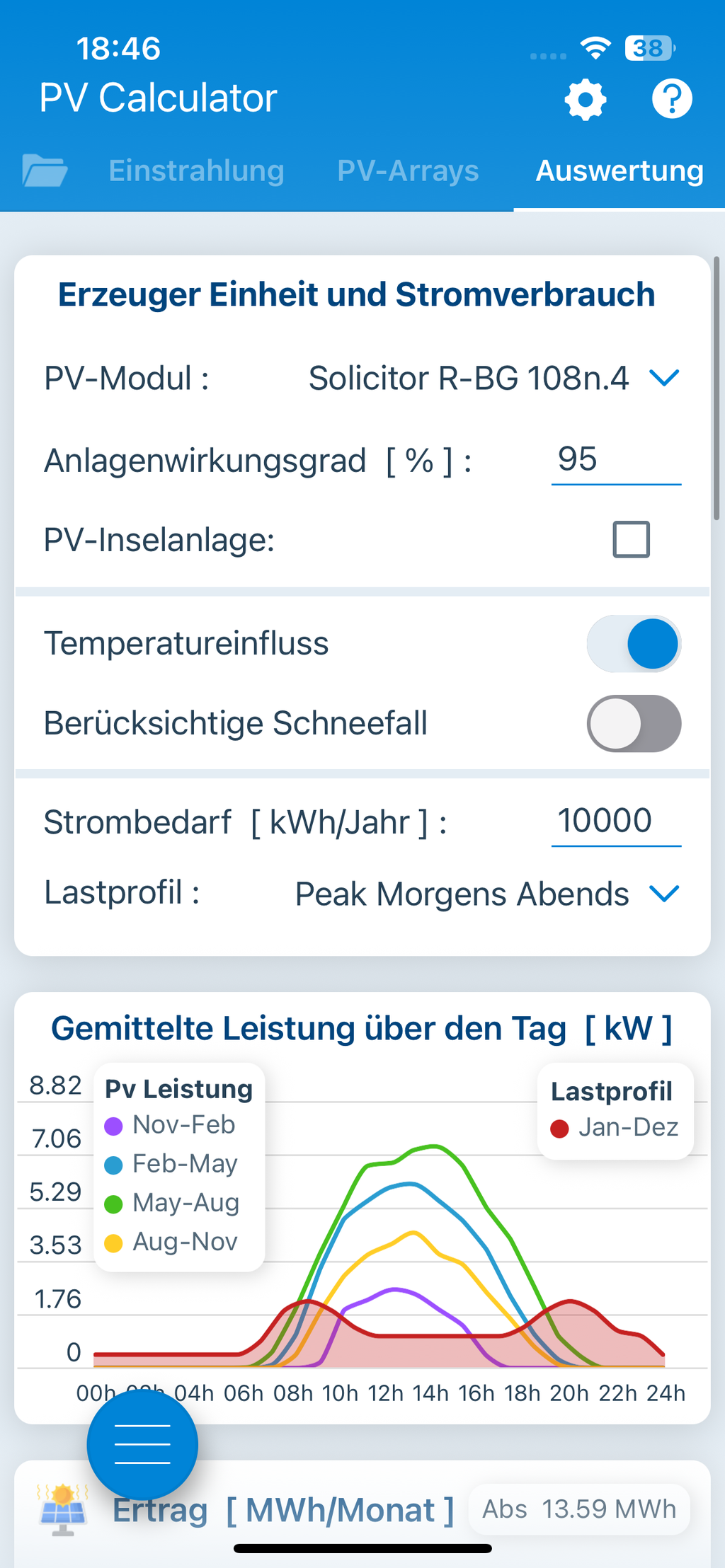
Task: Check the PV-Inselanlage checkbox
Action: tap(631, 540)
